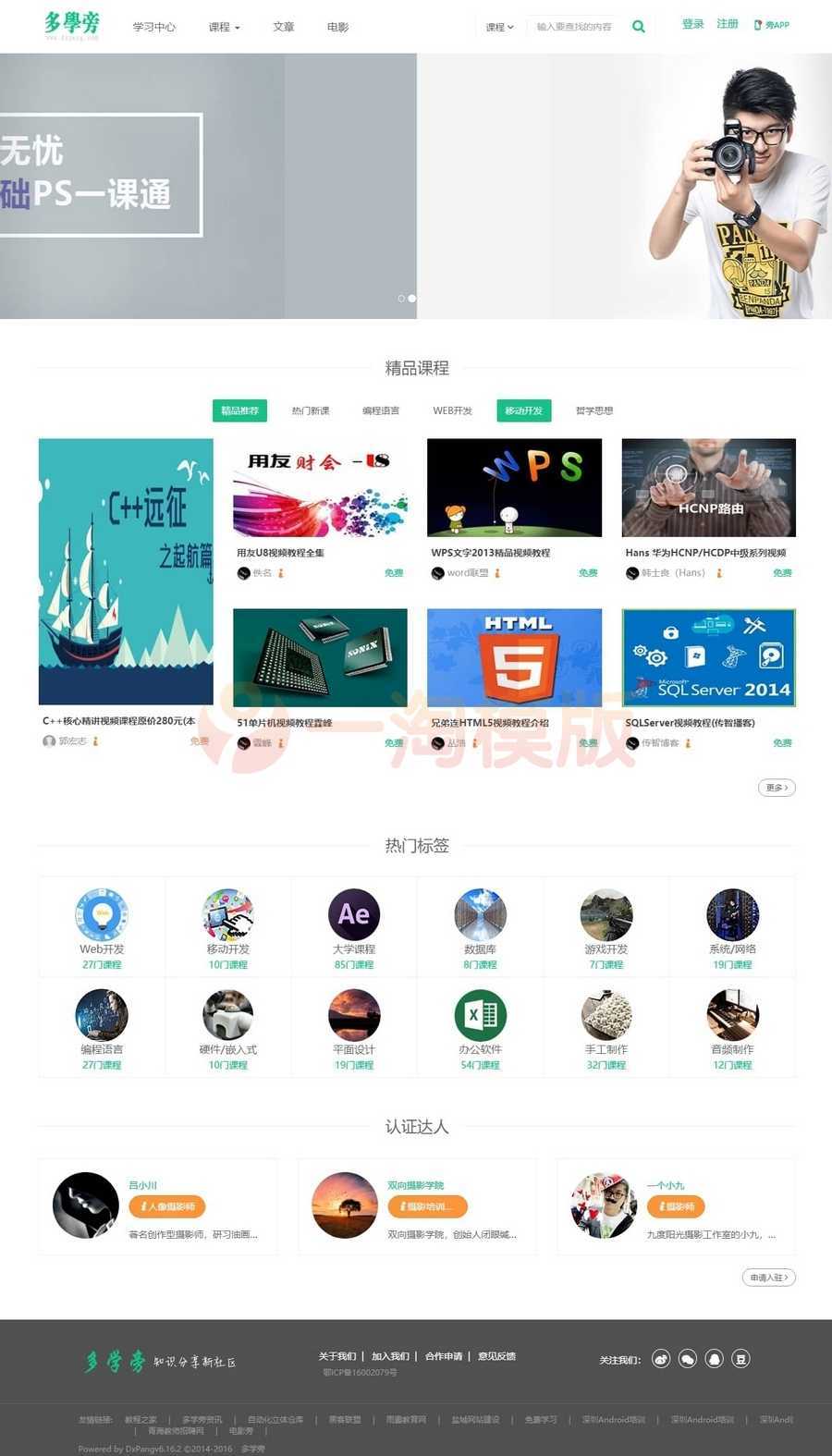Screen dimensions: 832x1456
Task: Open the 办公软件 tag tile
Action: [x=480, y=1028]
